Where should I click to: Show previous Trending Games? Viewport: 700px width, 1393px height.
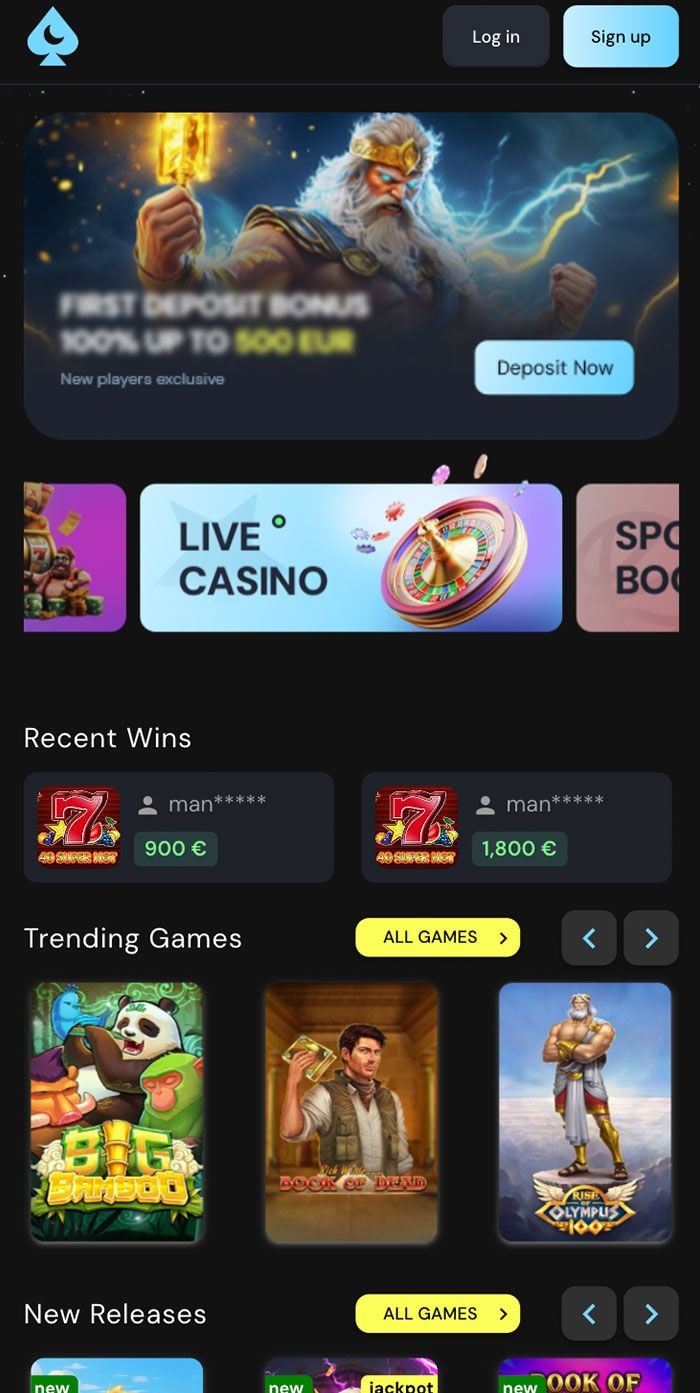pyautogui.click(x=589, y=938)
